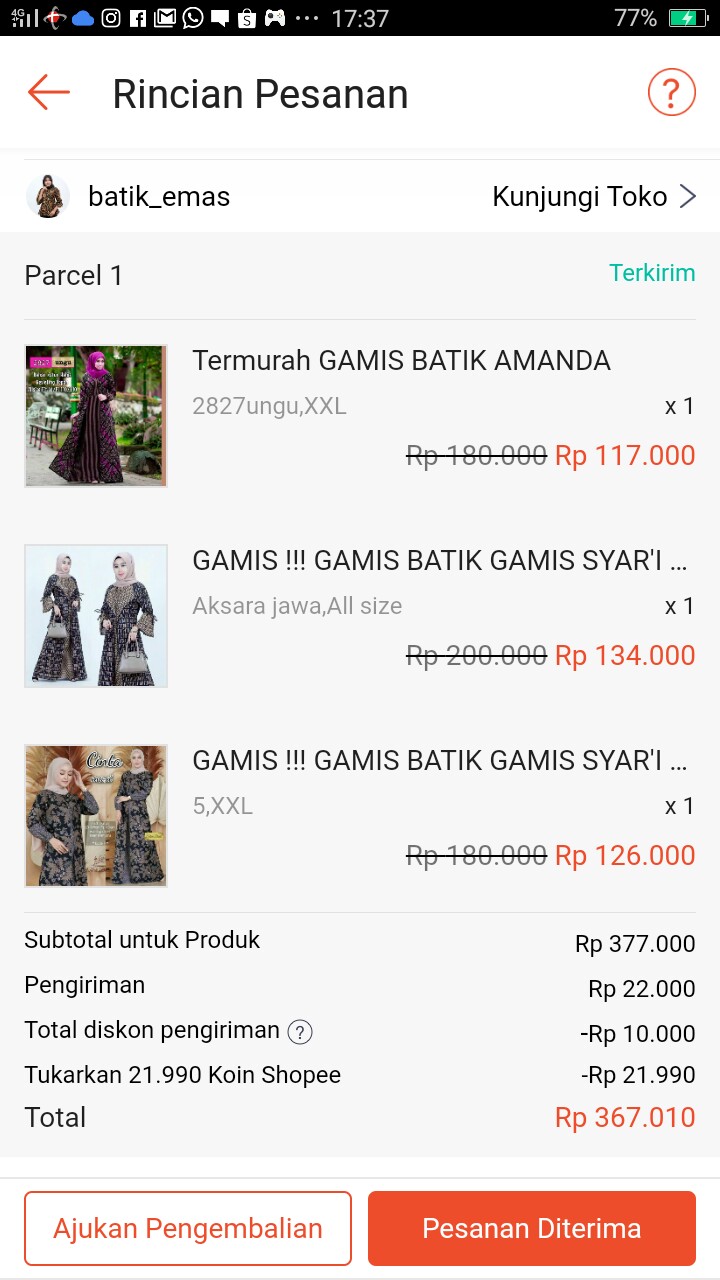
Task: Tap the Parcel 1 section header
Action: click(x=73, y=274)
